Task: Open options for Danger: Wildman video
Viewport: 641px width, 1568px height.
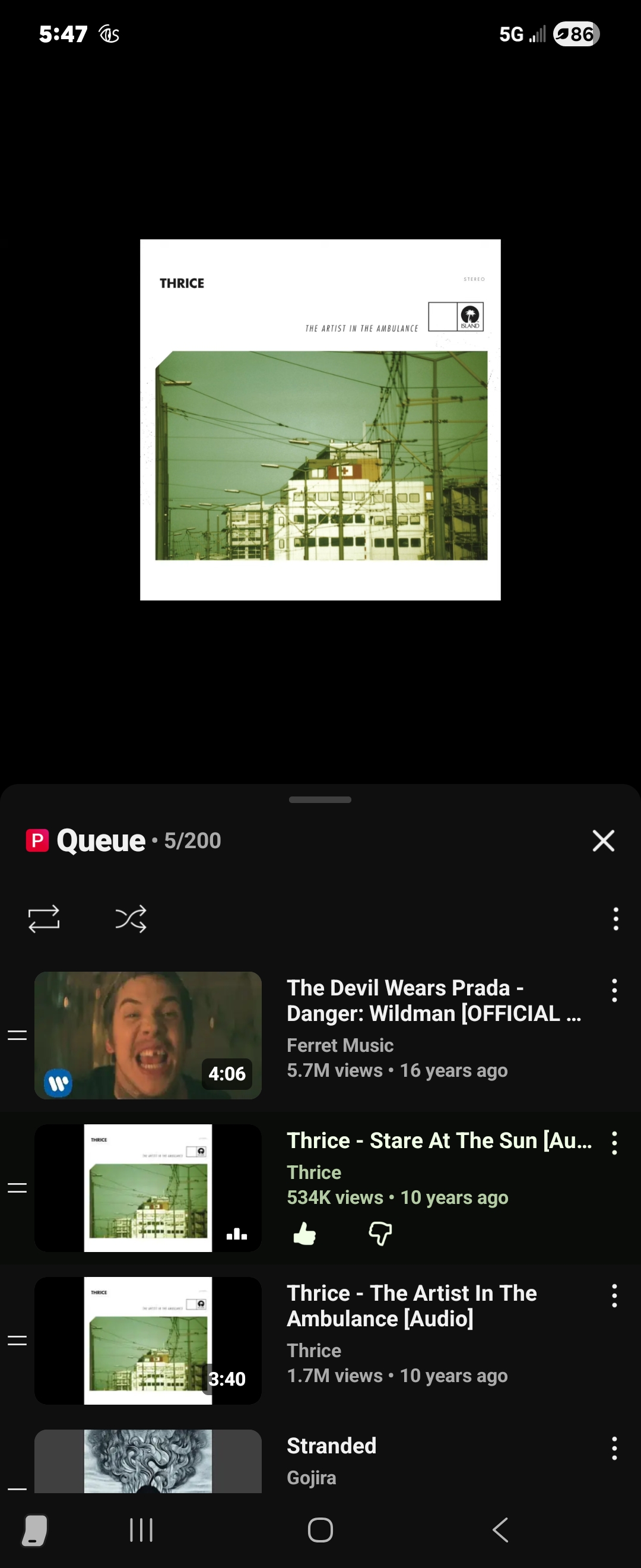Action: click(614, 990)
